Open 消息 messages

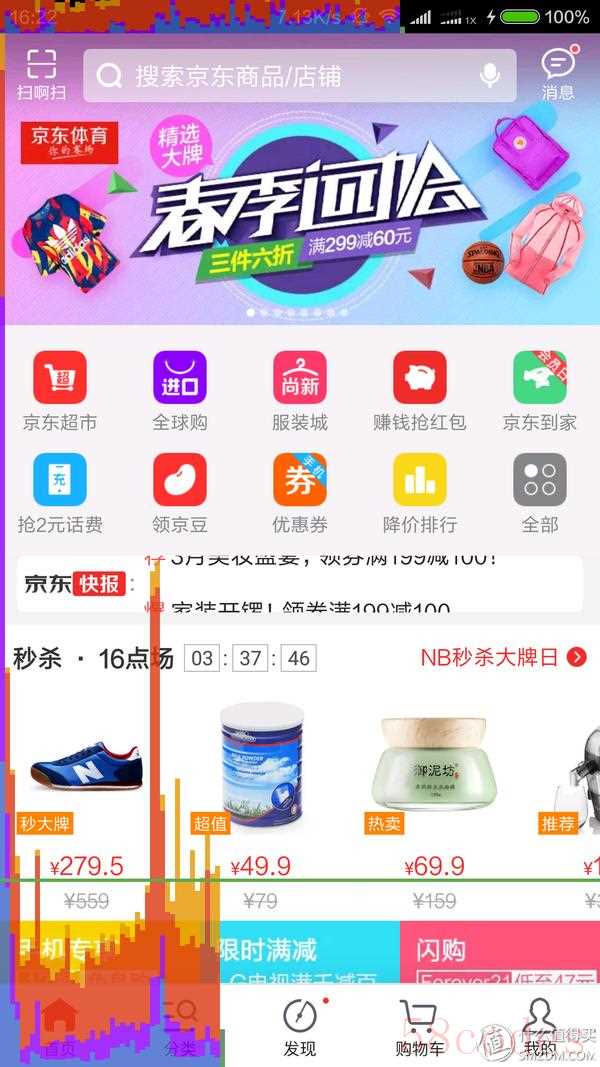(558, 74)
